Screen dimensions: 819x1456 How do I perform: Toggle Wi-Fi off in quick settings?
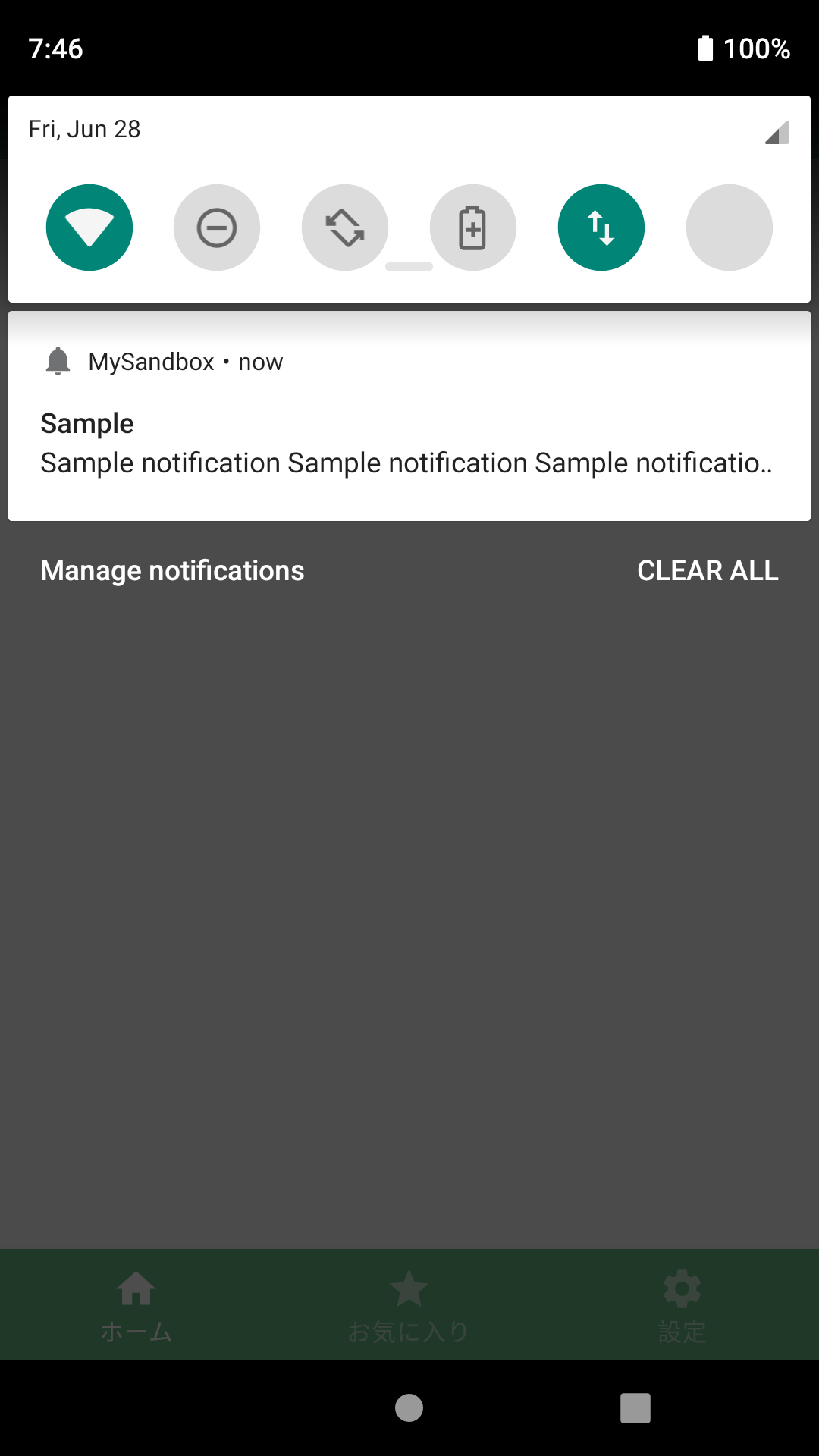coord(89,227)
